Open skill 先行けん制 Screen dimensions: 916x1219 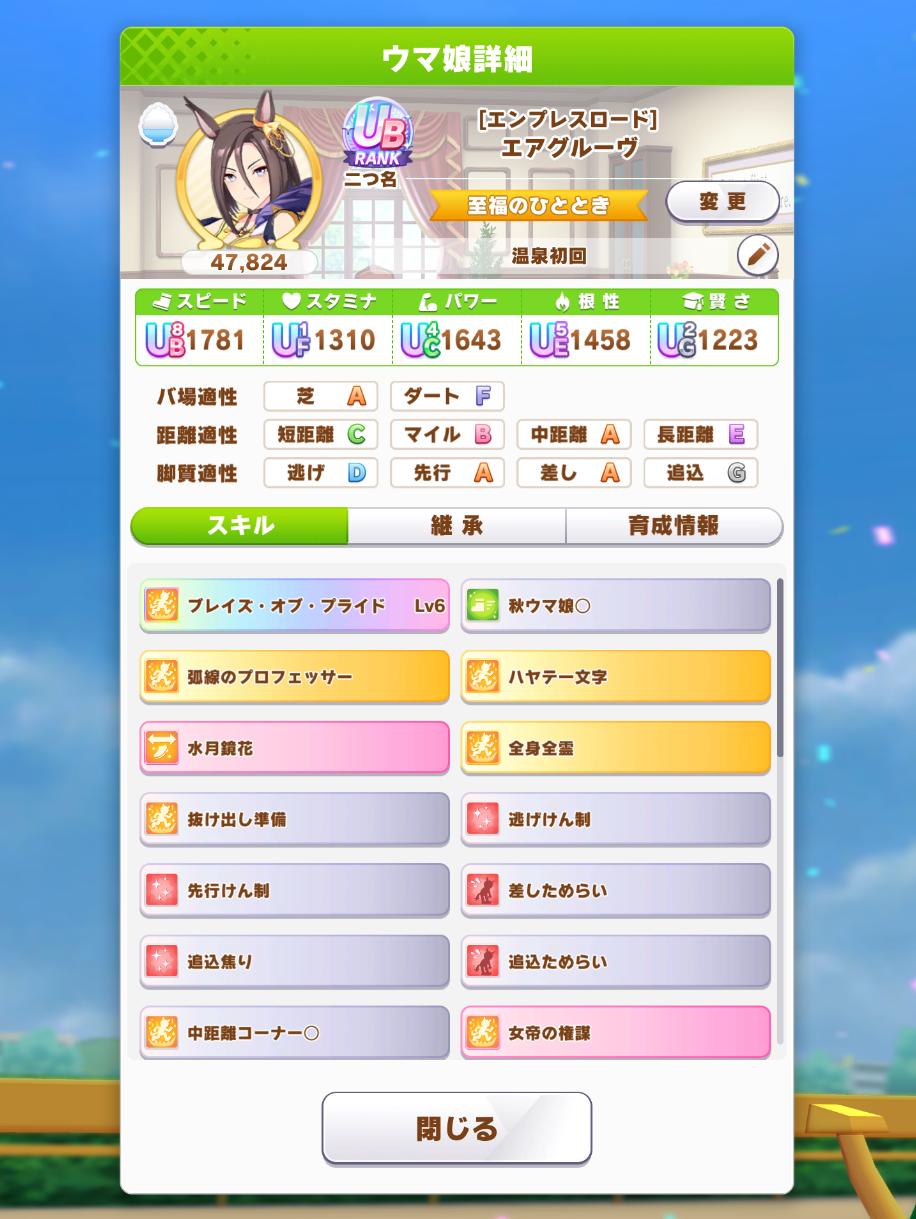[x=294, y=890]
